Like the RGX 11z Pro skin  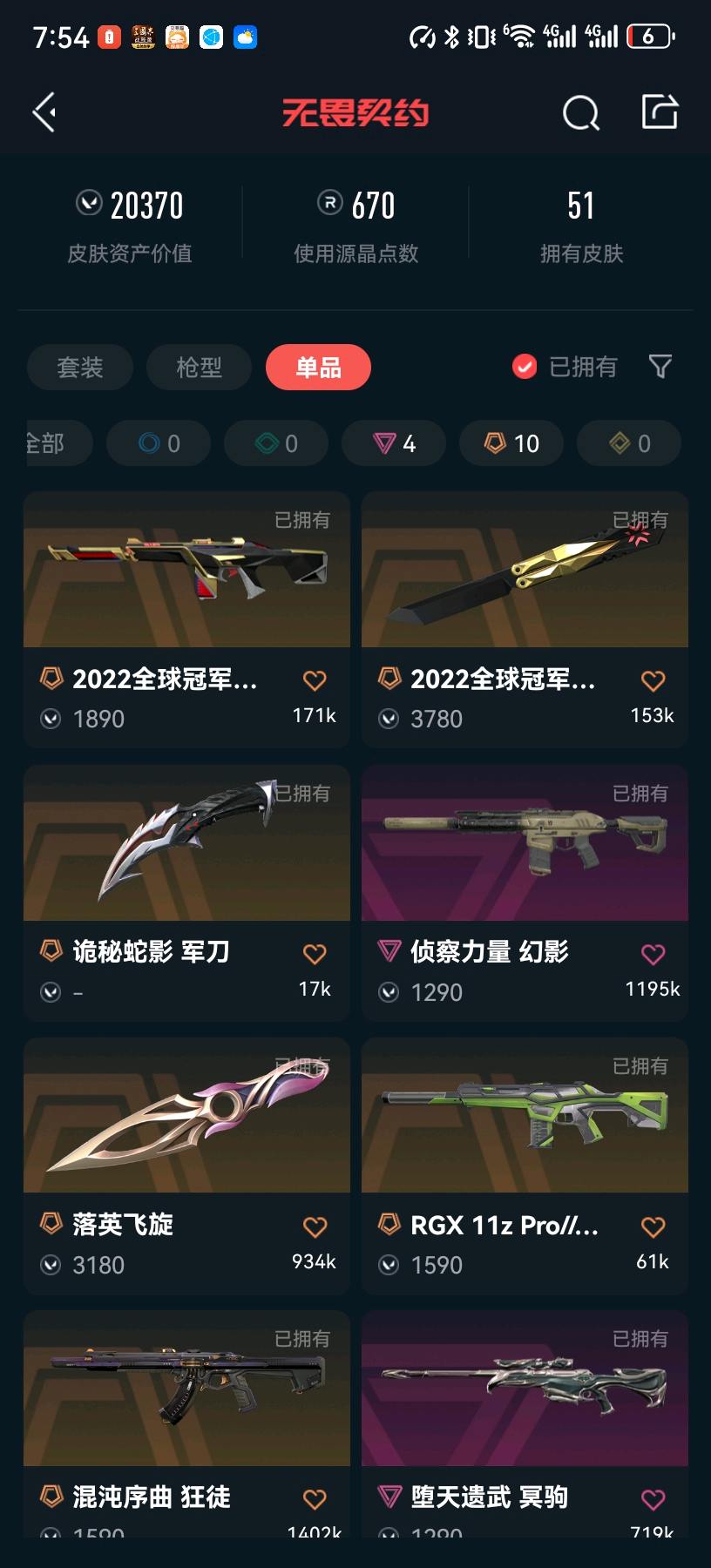tap(653, 1227)
